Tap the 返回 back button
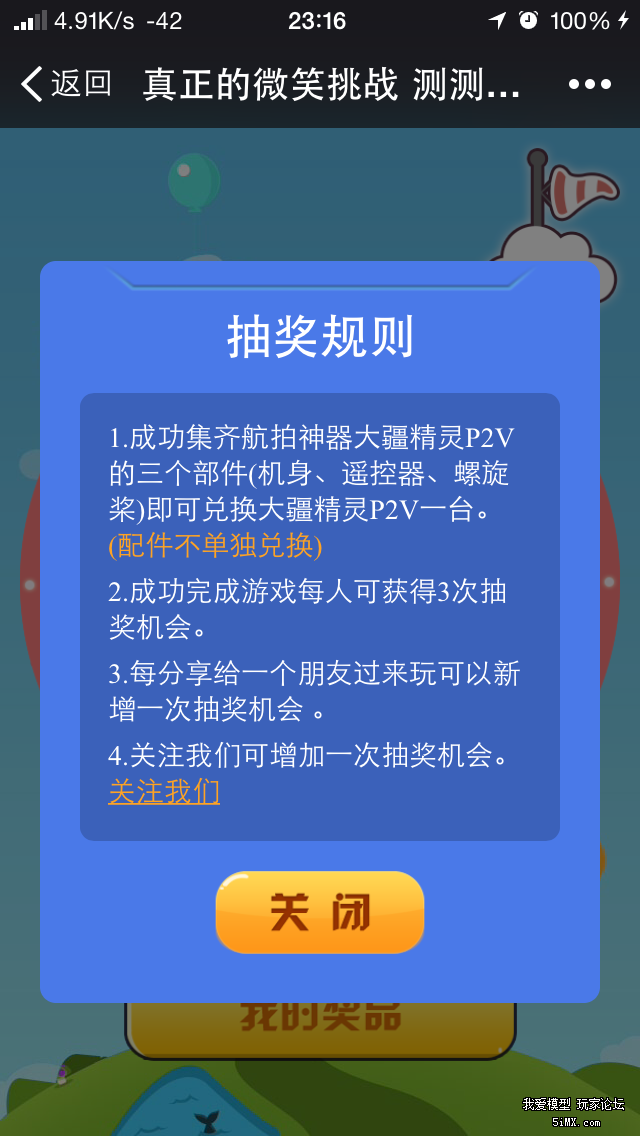The height and width of the screenshot is (1136, 640). coord(66,84)
